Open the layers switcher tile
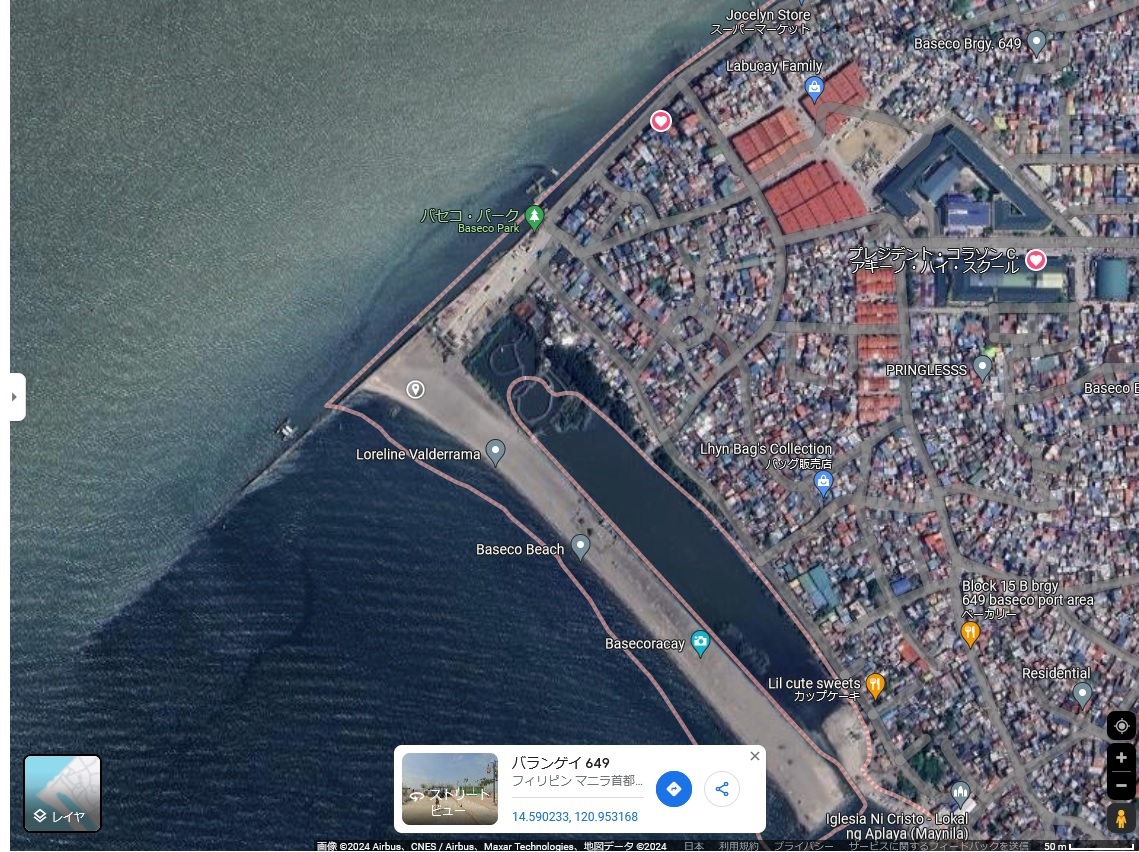 tap(62, 793)
